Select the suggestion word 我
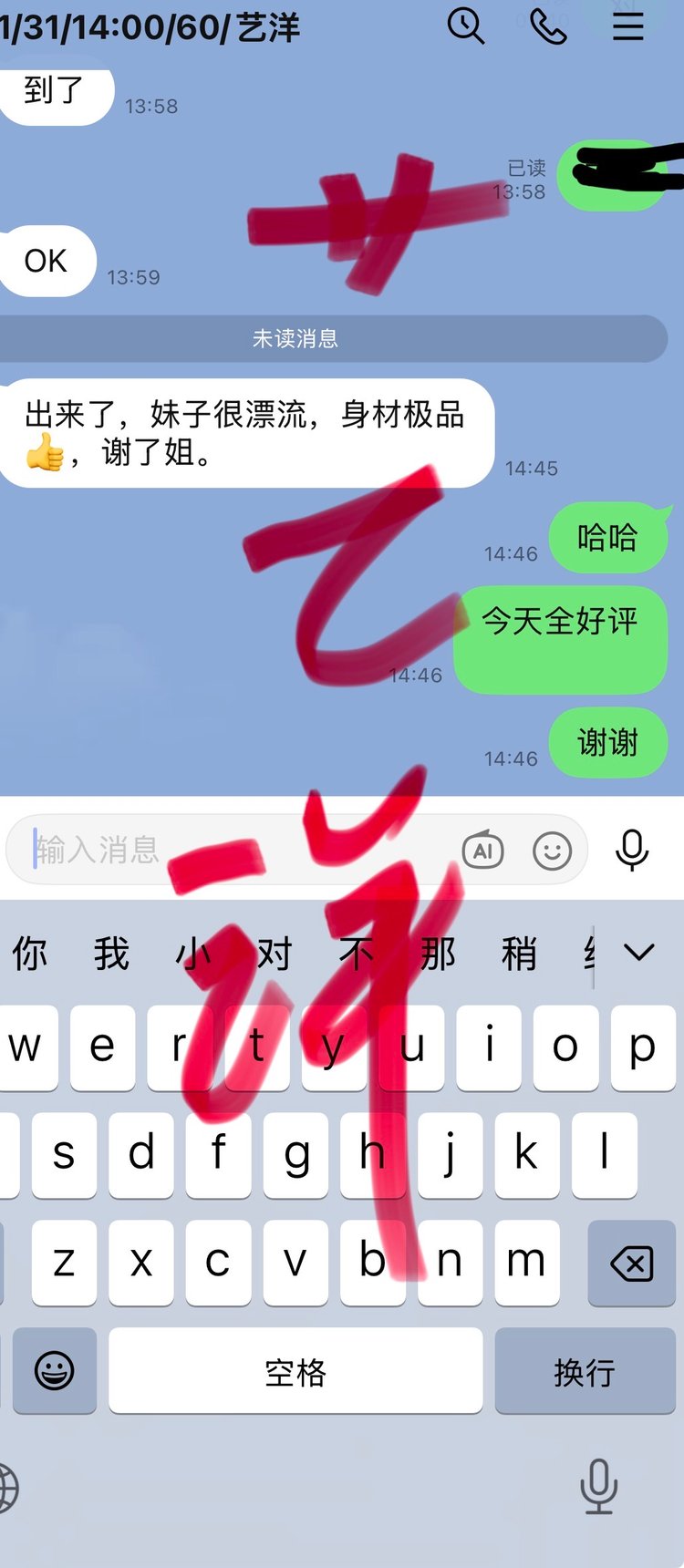The height and width of the screenshot is (1568, 684). coord(111,954)
